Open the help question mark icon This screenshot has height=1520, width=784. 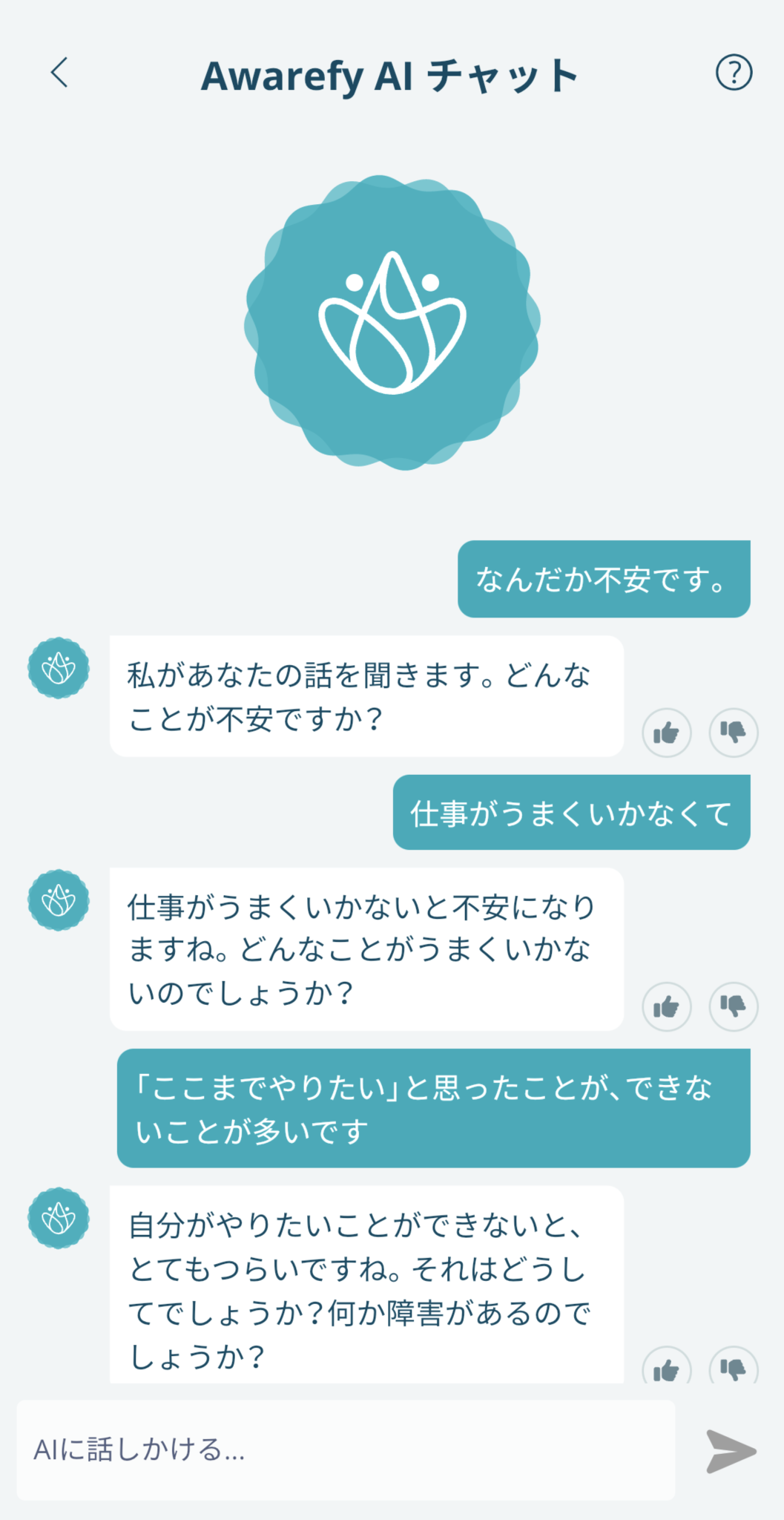[x=735, y=73]
